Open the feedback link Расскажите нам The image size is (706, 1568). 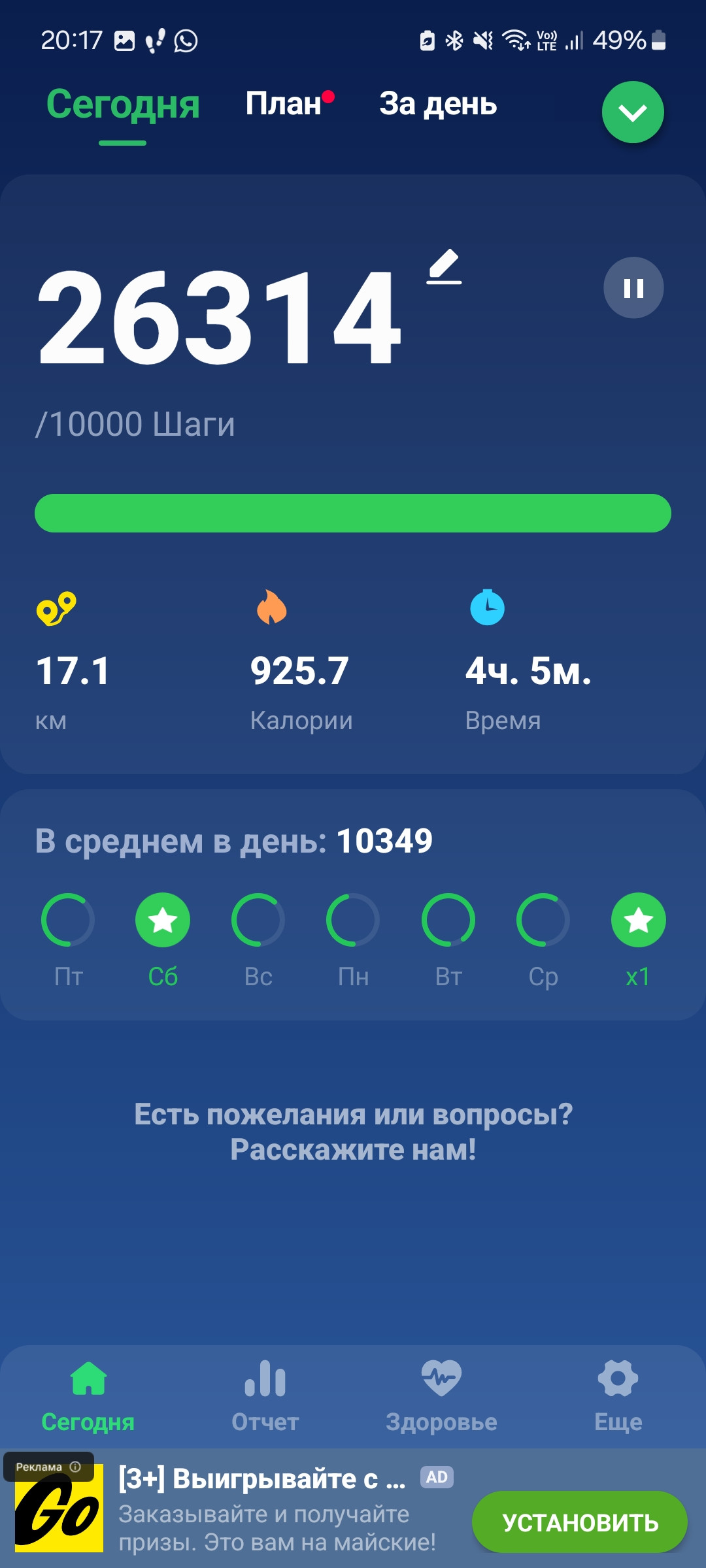[353, 1149]
